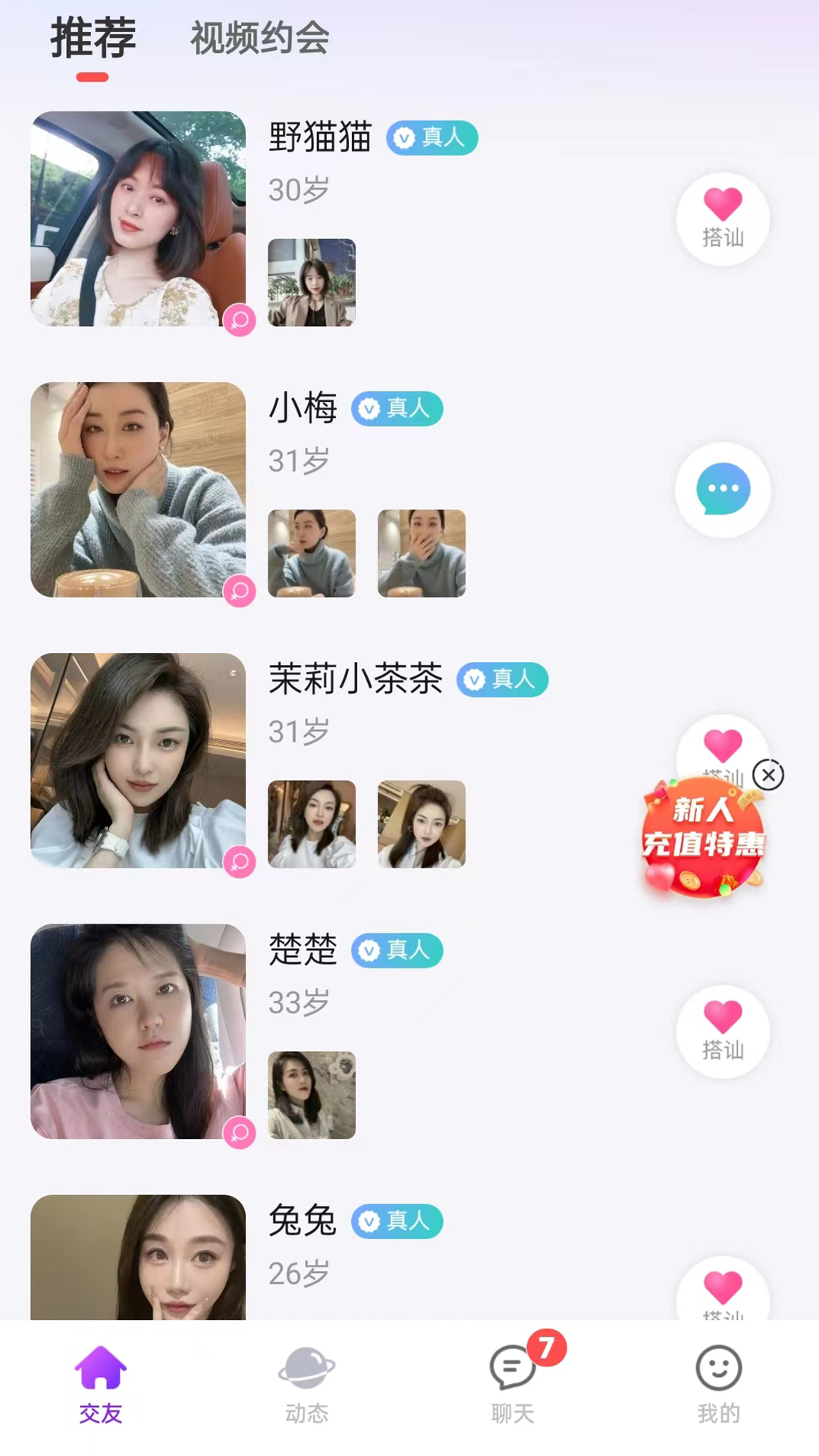The width and height of the screenshot is (819, 1456).
Task: Open 楚楚's main profile photo
Action: coord(138,1031)
